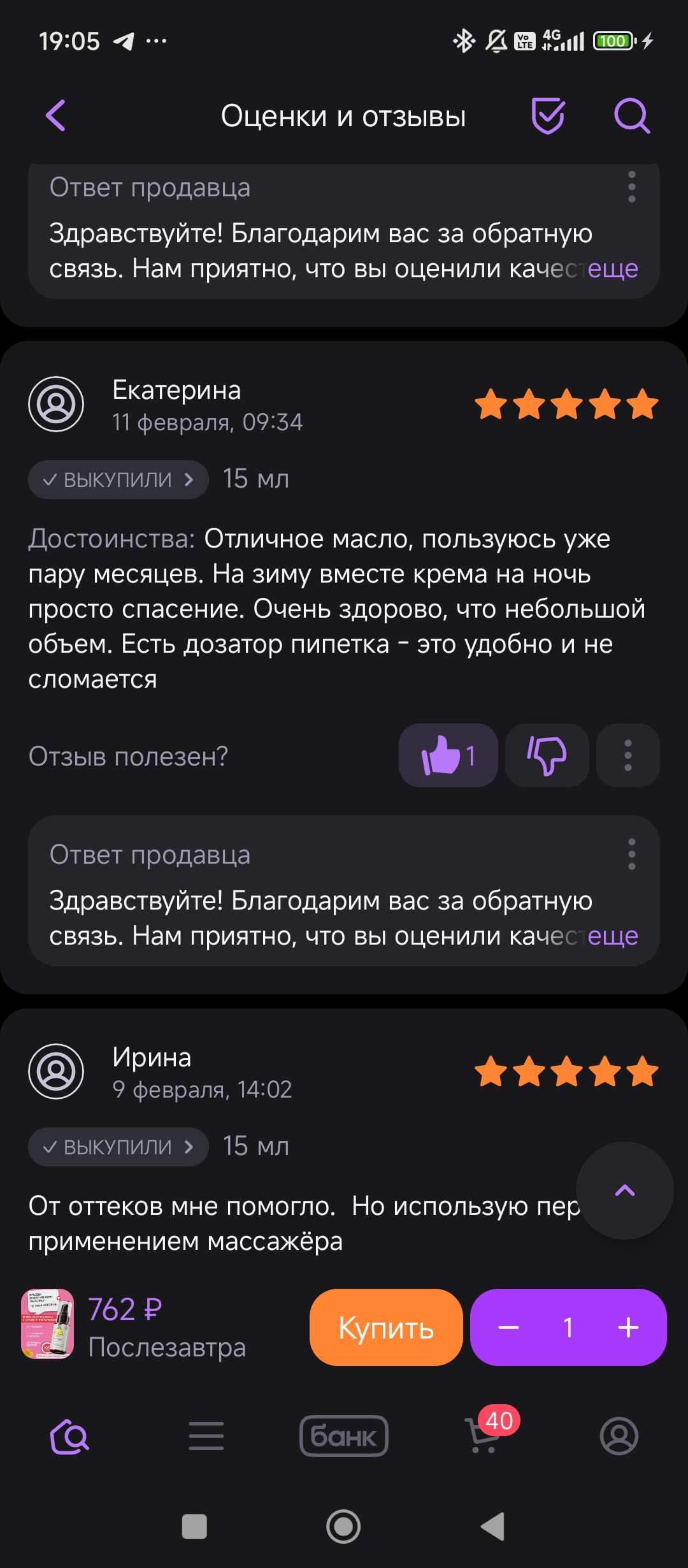The width and height of the screenshot is (688, 1568).
Task: Open the overflow menu next to Екатерина's review
Action: 627,755
